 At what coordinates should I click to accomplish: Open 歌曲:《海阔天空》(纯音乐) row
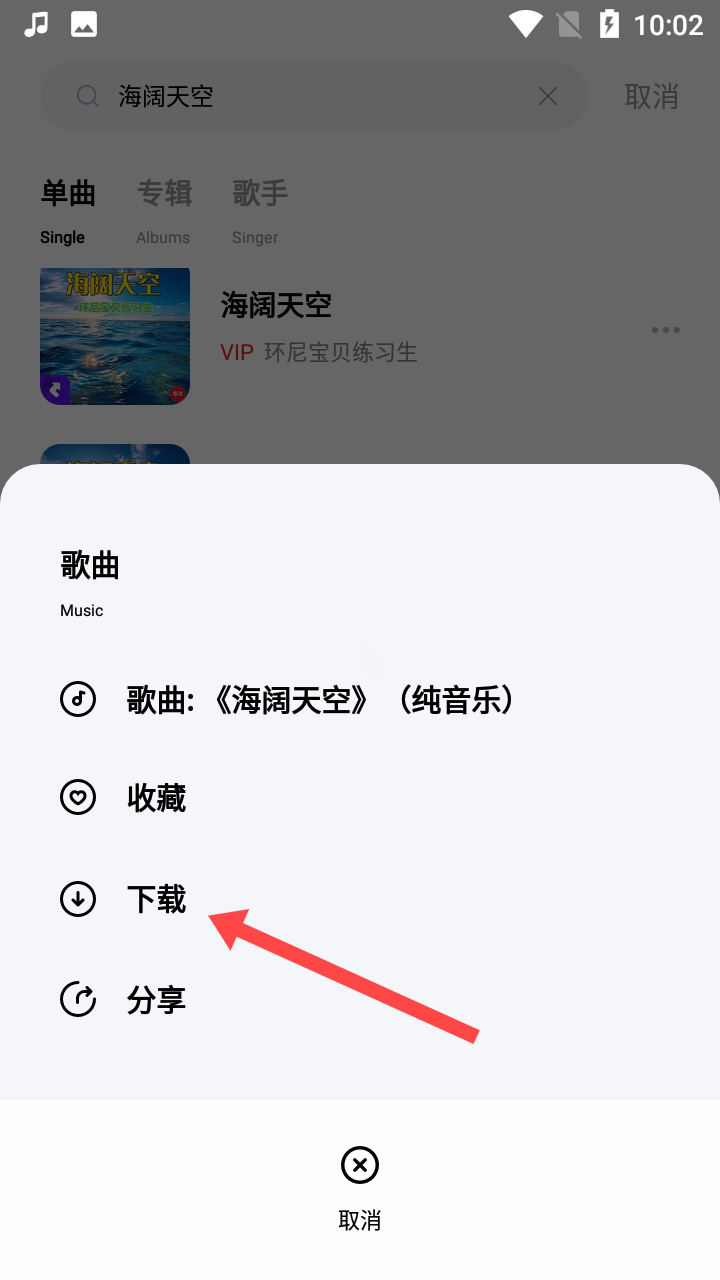pos(320,700)
